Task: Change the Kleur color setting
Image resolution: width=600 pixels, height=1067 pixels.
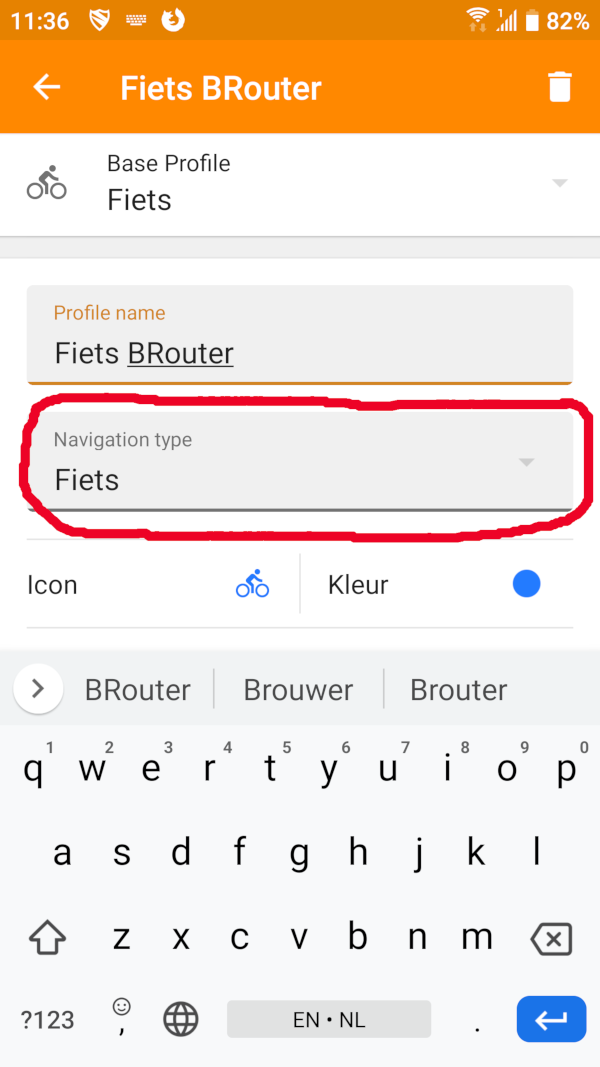Action: coord(526,584)
